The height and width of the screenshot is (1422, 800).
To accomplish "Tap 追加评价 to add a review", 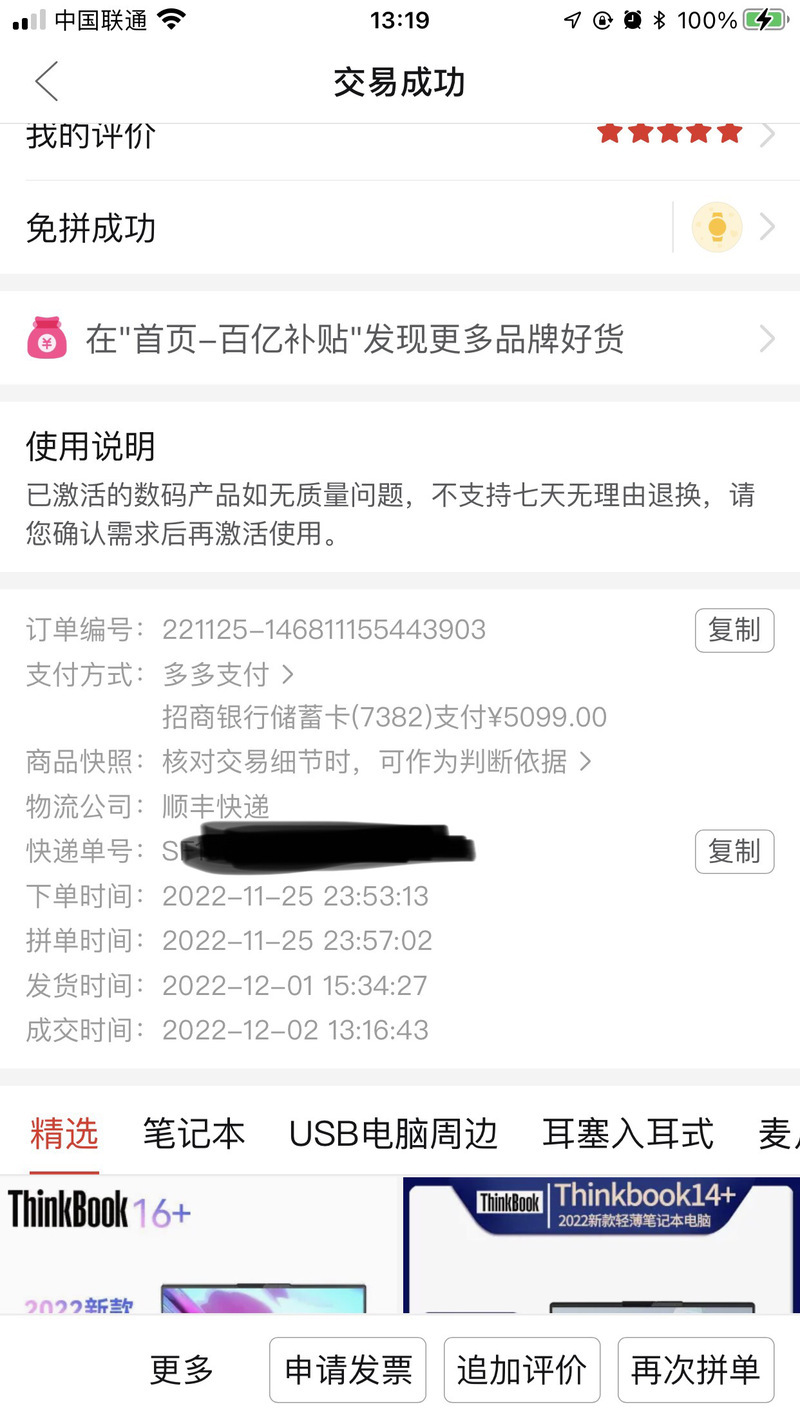I will coord(522,1370).
